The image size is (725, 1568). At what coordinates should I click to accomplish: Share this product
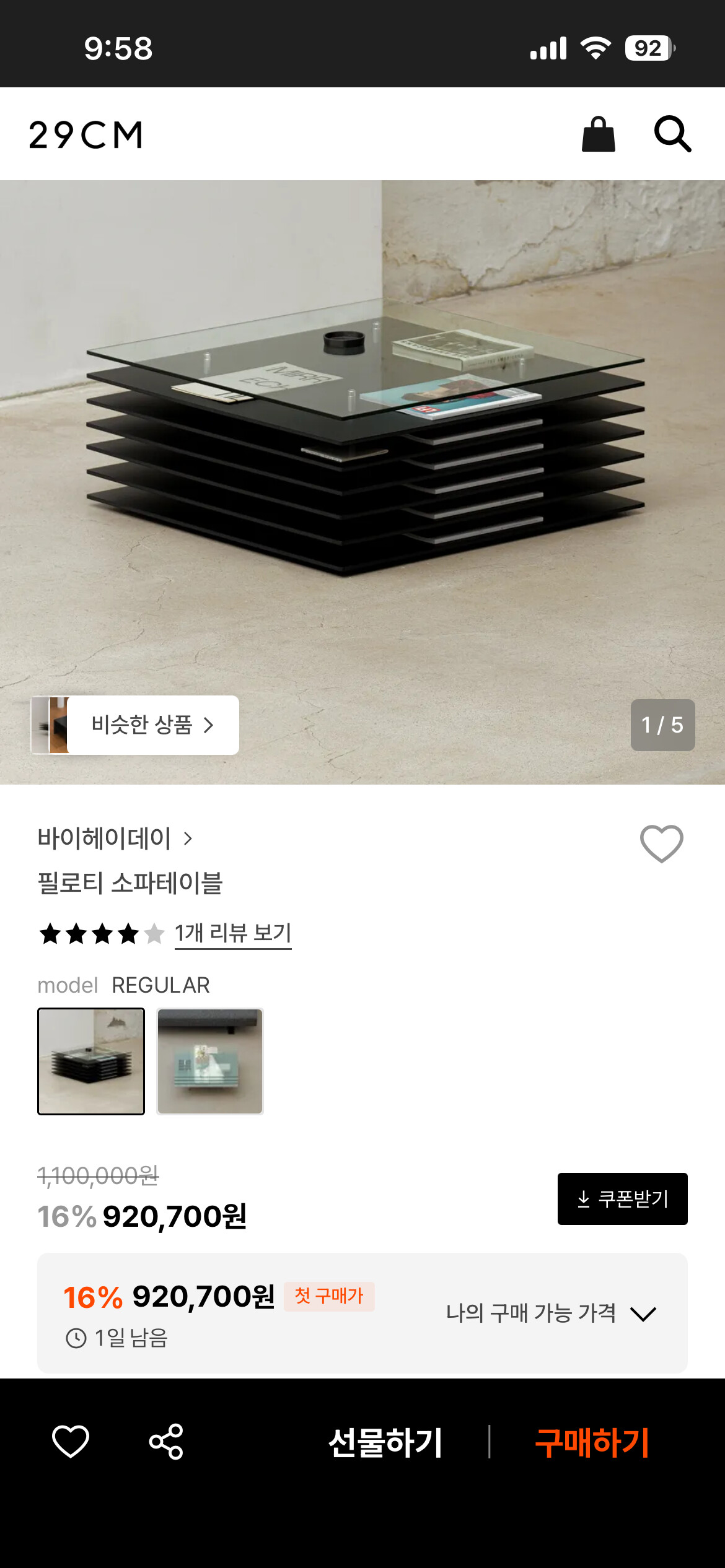[166, 1441]
